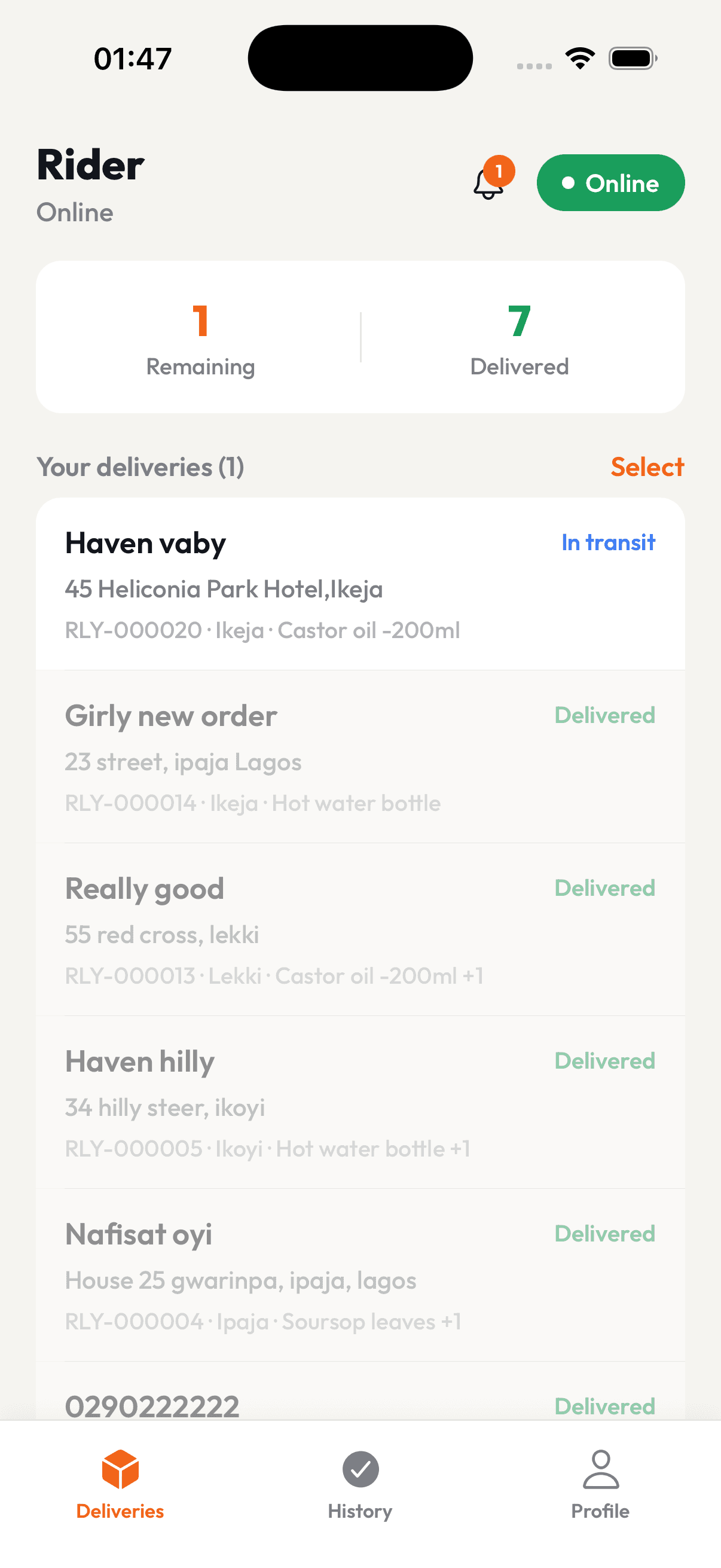721x1568 pixels.
Task: Open the Nafisat oyi delivery entry
Action: [361, 1275]
